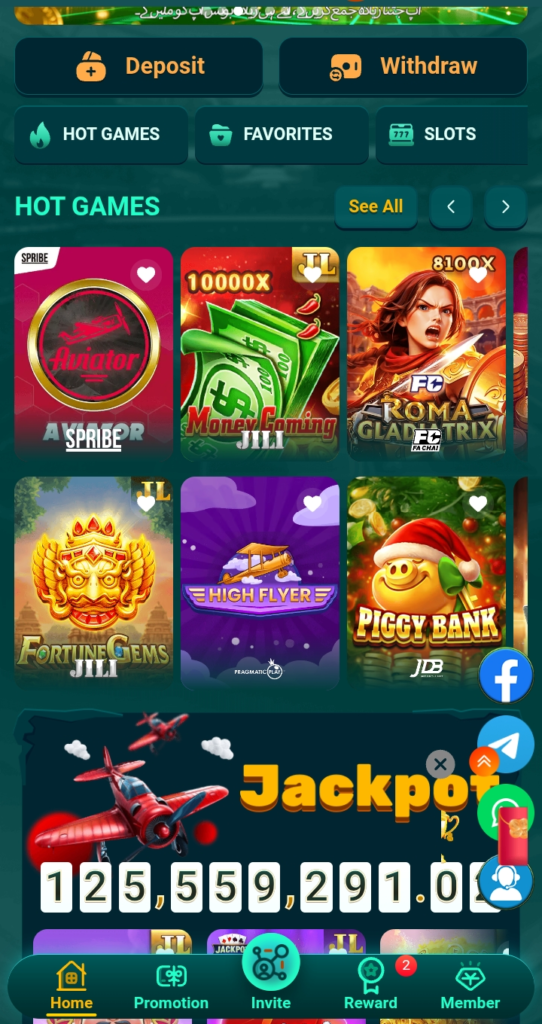Open the Invite tab
Screen dimensions: 542x1024
point(271,974)
